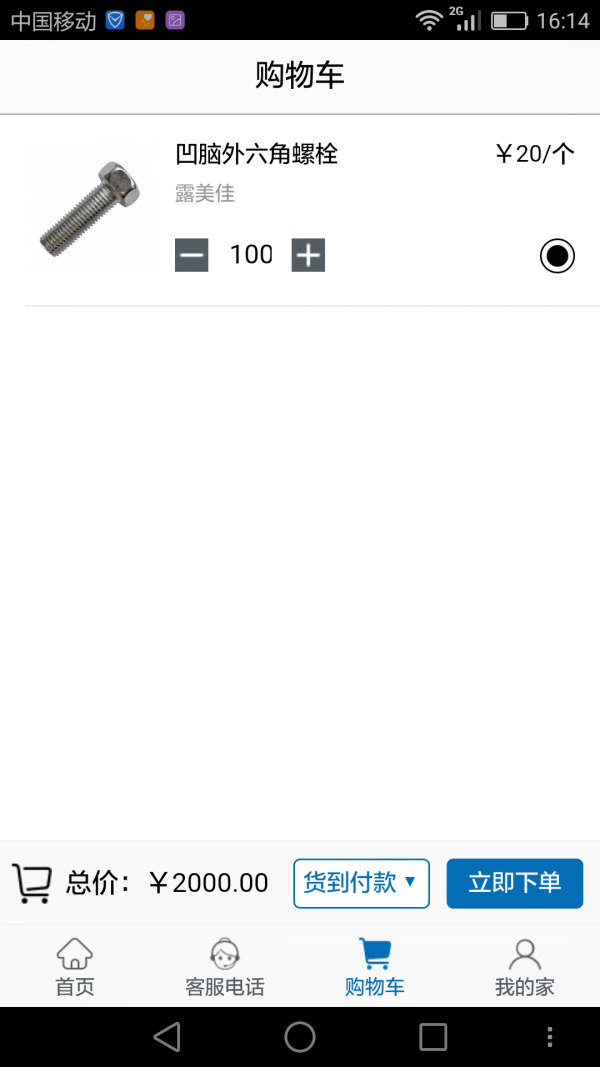Viewport: 600px width, 1067px height.
Task: Select the 购物车 tab
Action: [x=375, y=966]
